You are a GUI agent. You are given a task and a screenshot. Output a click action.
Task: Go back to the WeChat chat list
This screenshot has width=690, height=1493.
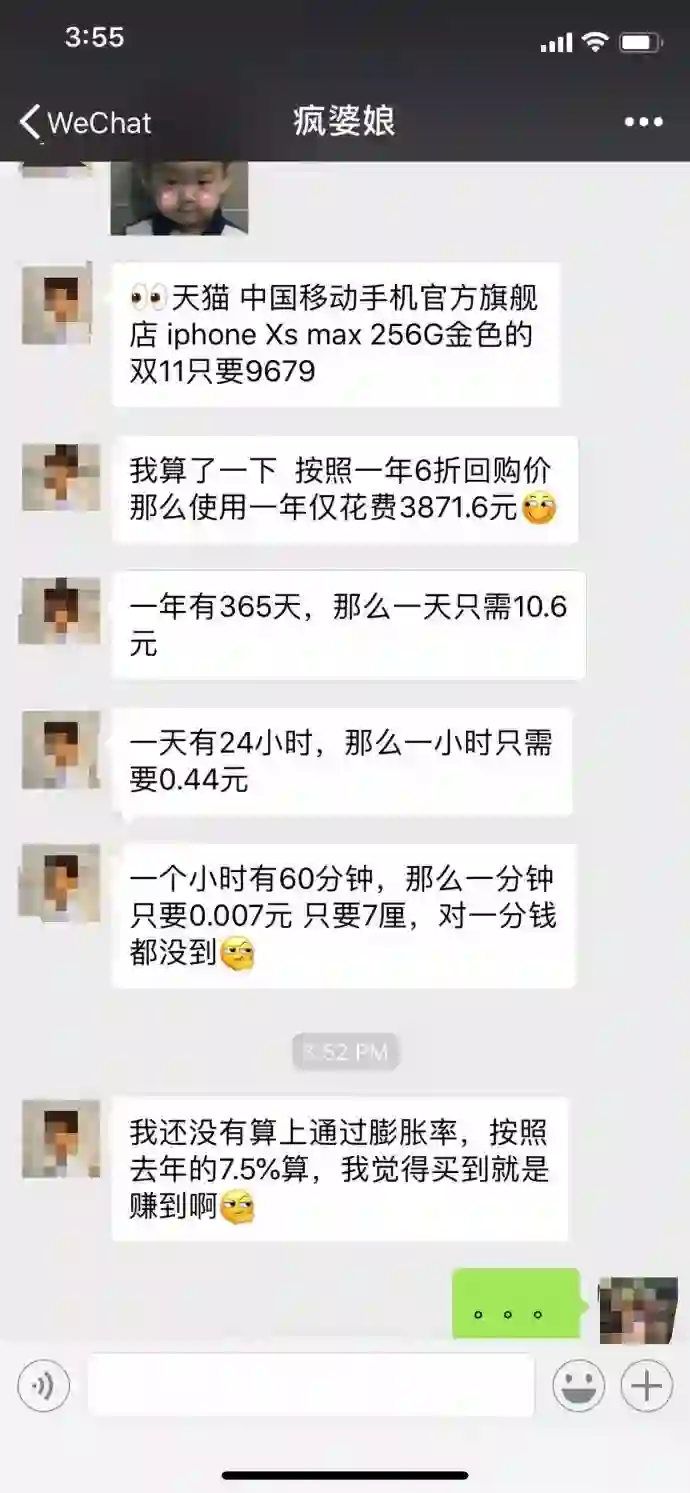coord(84,123)
